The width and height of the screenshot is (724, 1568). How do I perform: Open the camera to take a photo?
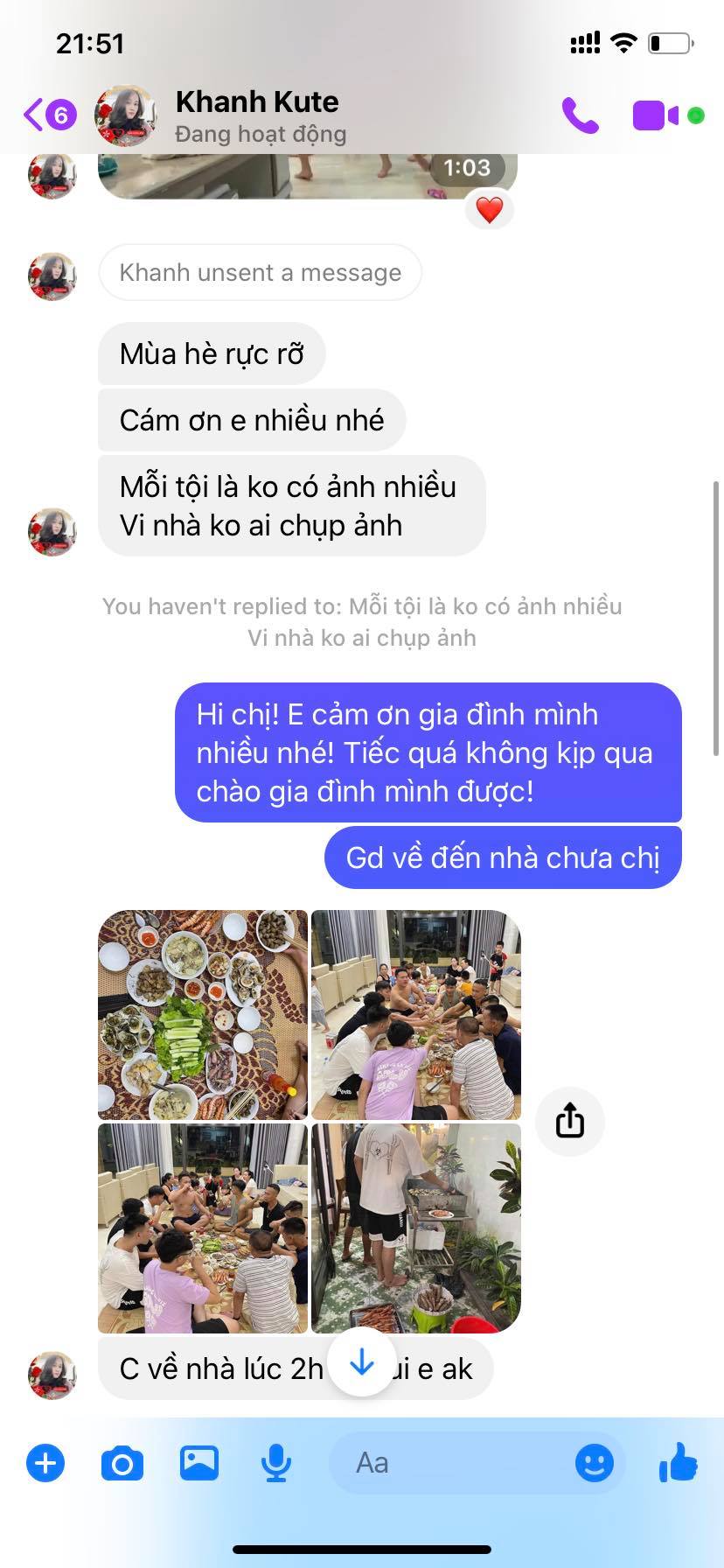point(122,1463)
